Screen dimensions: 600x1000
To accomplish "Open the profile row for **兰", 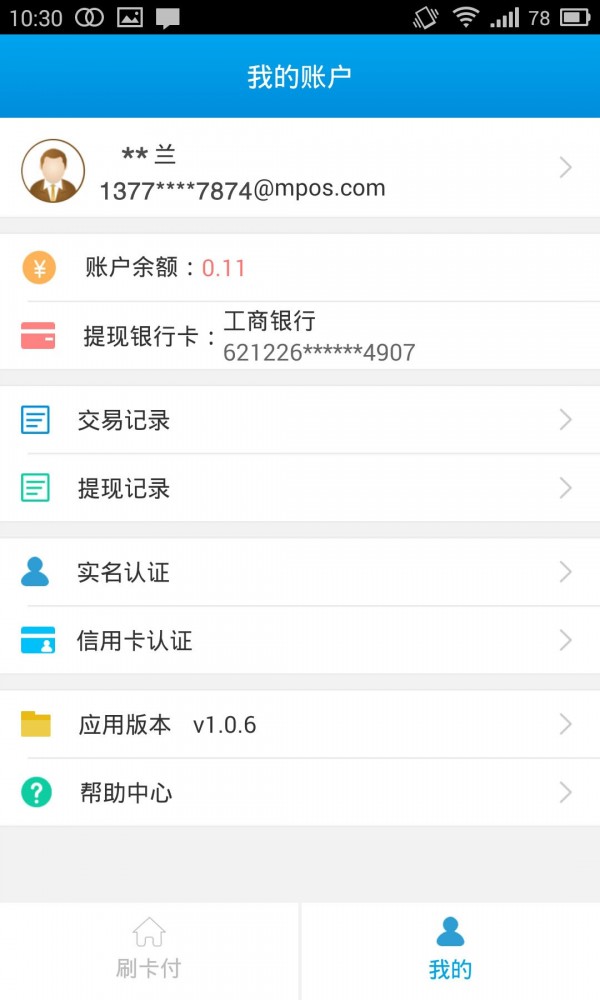I will point(300,170).
